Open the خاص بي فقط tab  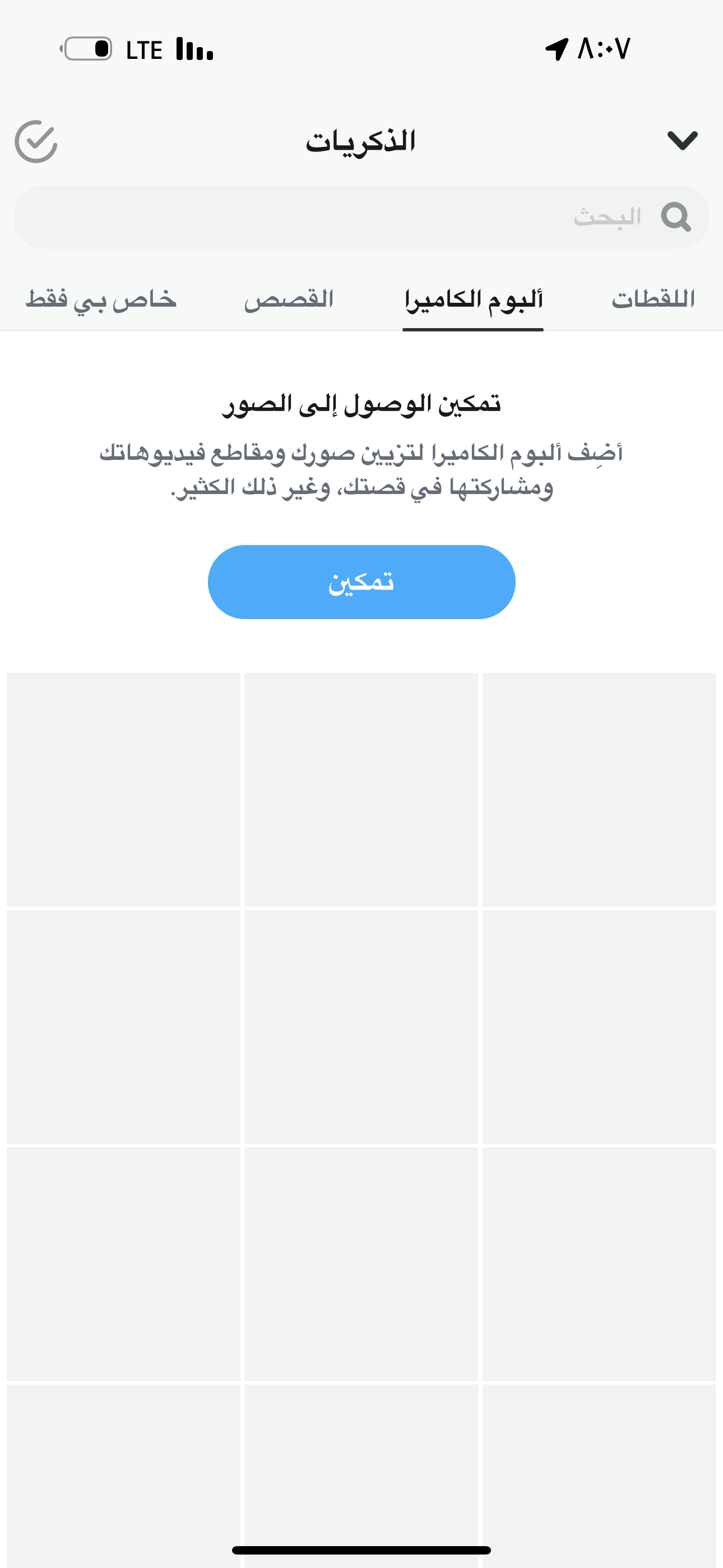(x=101, y=299)
